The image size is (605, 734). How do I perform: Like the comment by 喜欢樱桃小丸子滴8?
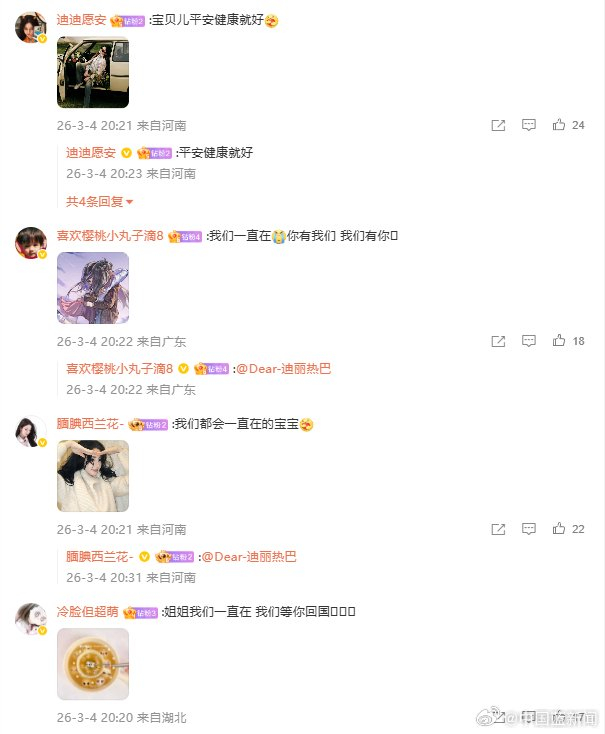point(559,341)
